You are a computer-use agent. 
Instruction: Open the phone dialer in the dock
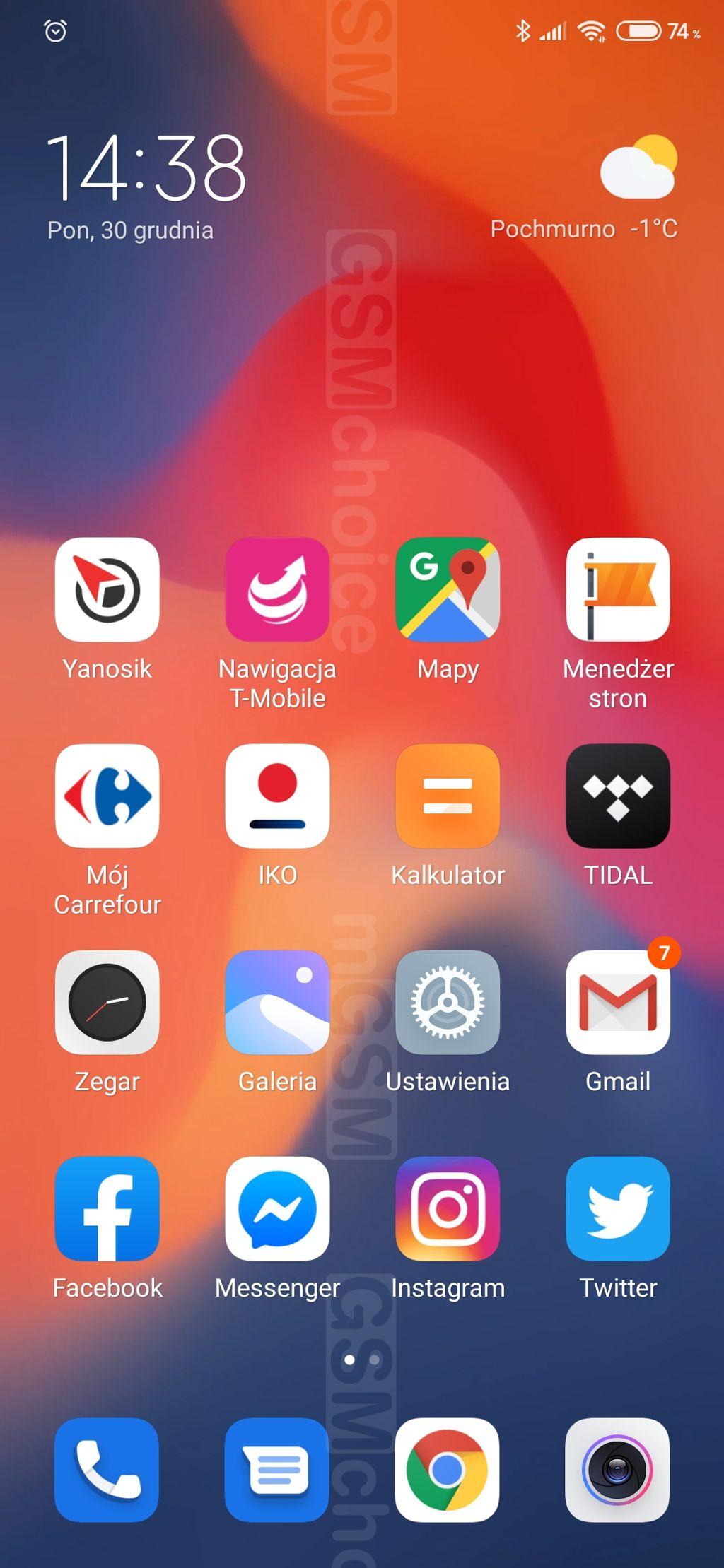107,1470
